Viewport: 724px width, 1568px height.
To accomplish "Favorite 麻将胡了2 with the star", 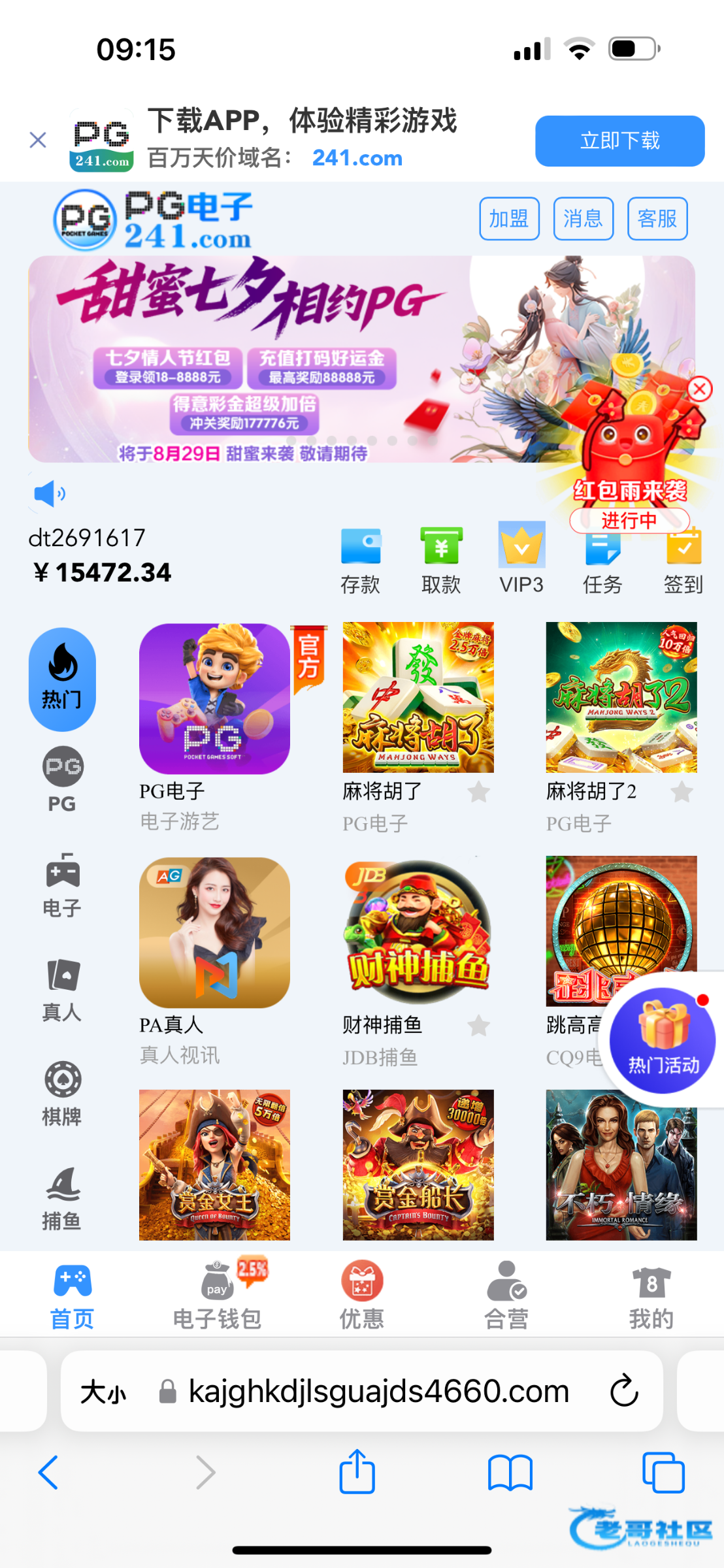I will pos(682,792).
